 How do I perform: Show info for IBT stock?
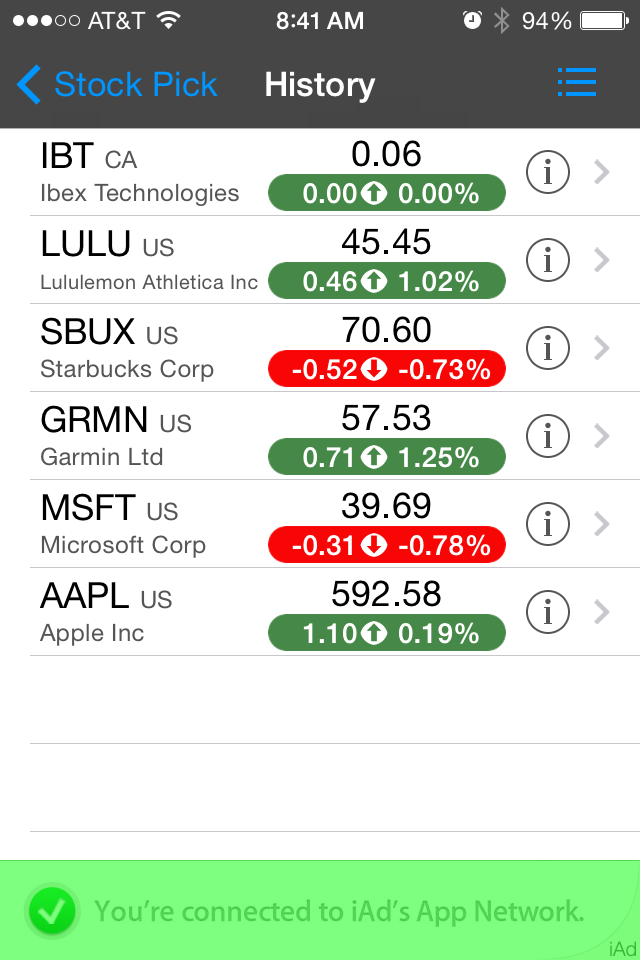pos(548,173)
